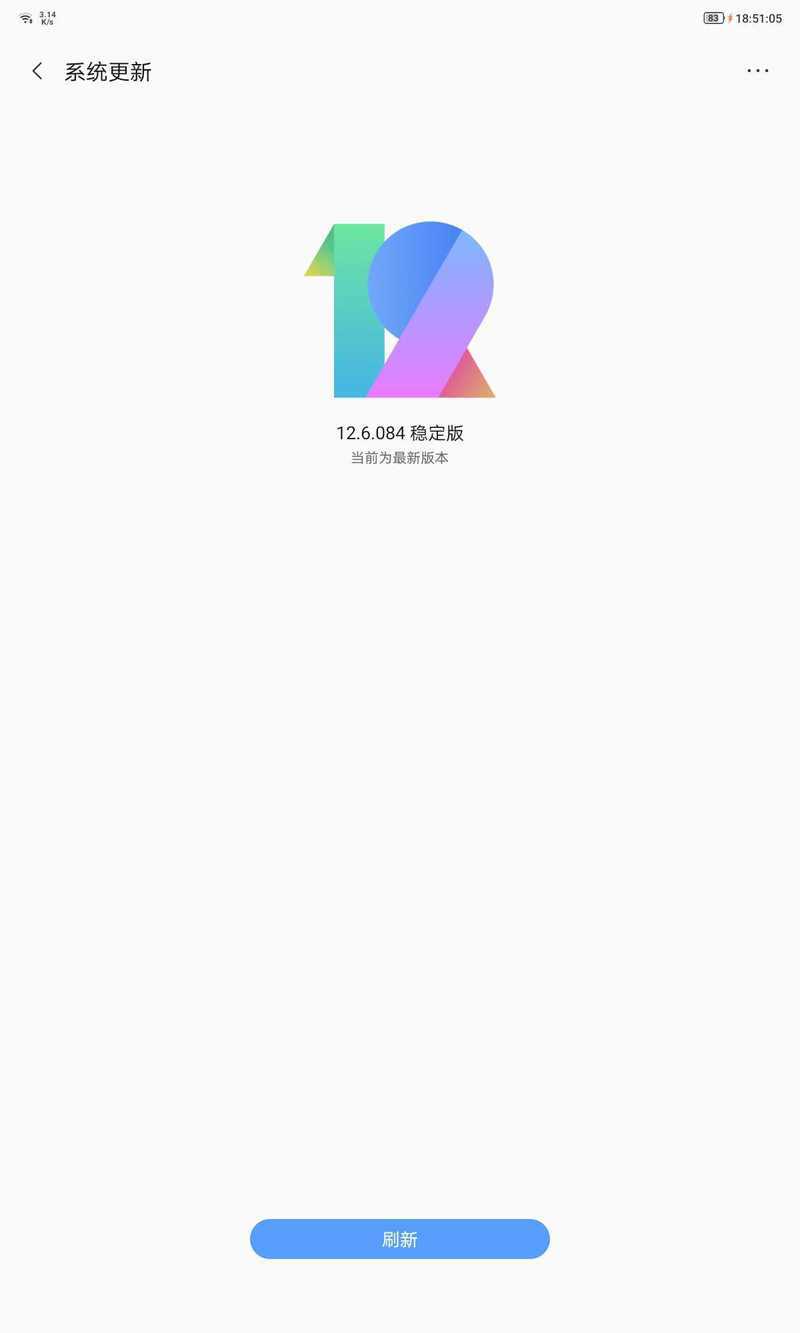Viewport: 800px width, 1333px height.
Task: Tap the 刷新 button to check updates
Action: click(400, 1239)
